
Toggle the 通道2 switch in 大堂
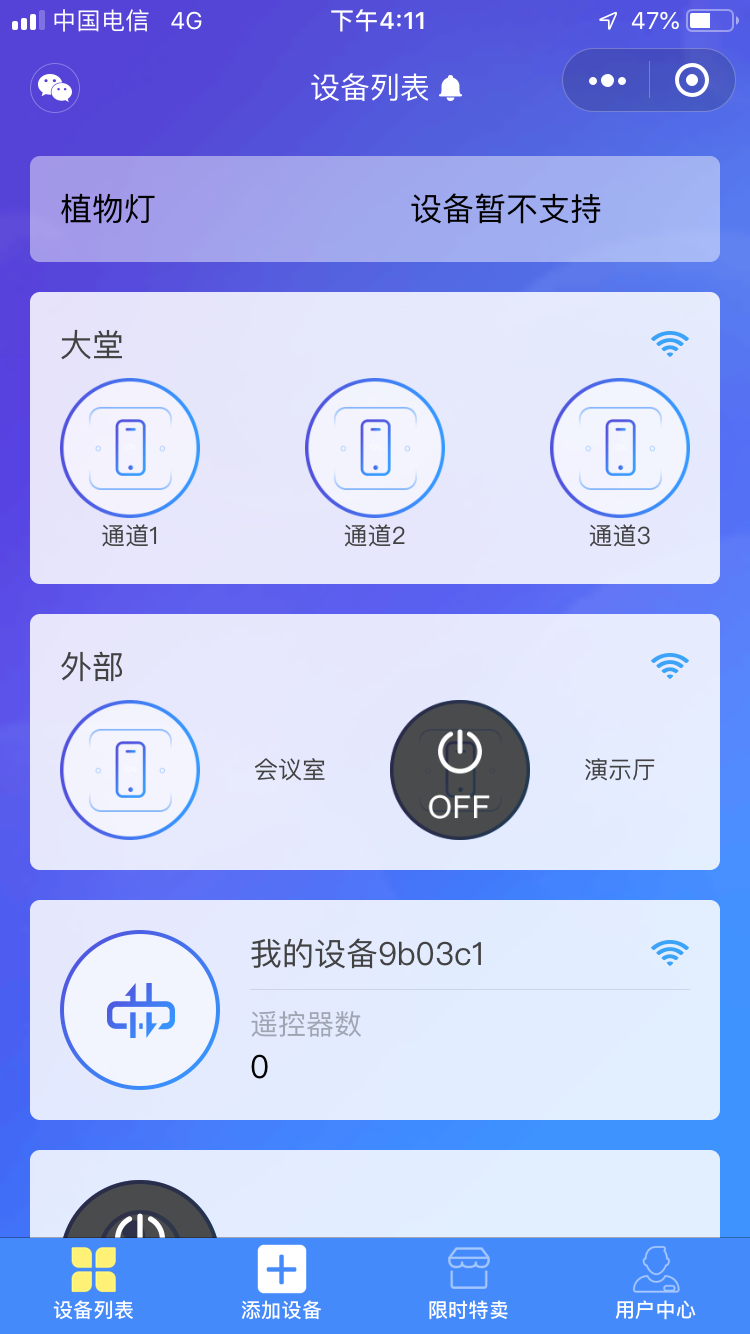click(x=375, y=448)
